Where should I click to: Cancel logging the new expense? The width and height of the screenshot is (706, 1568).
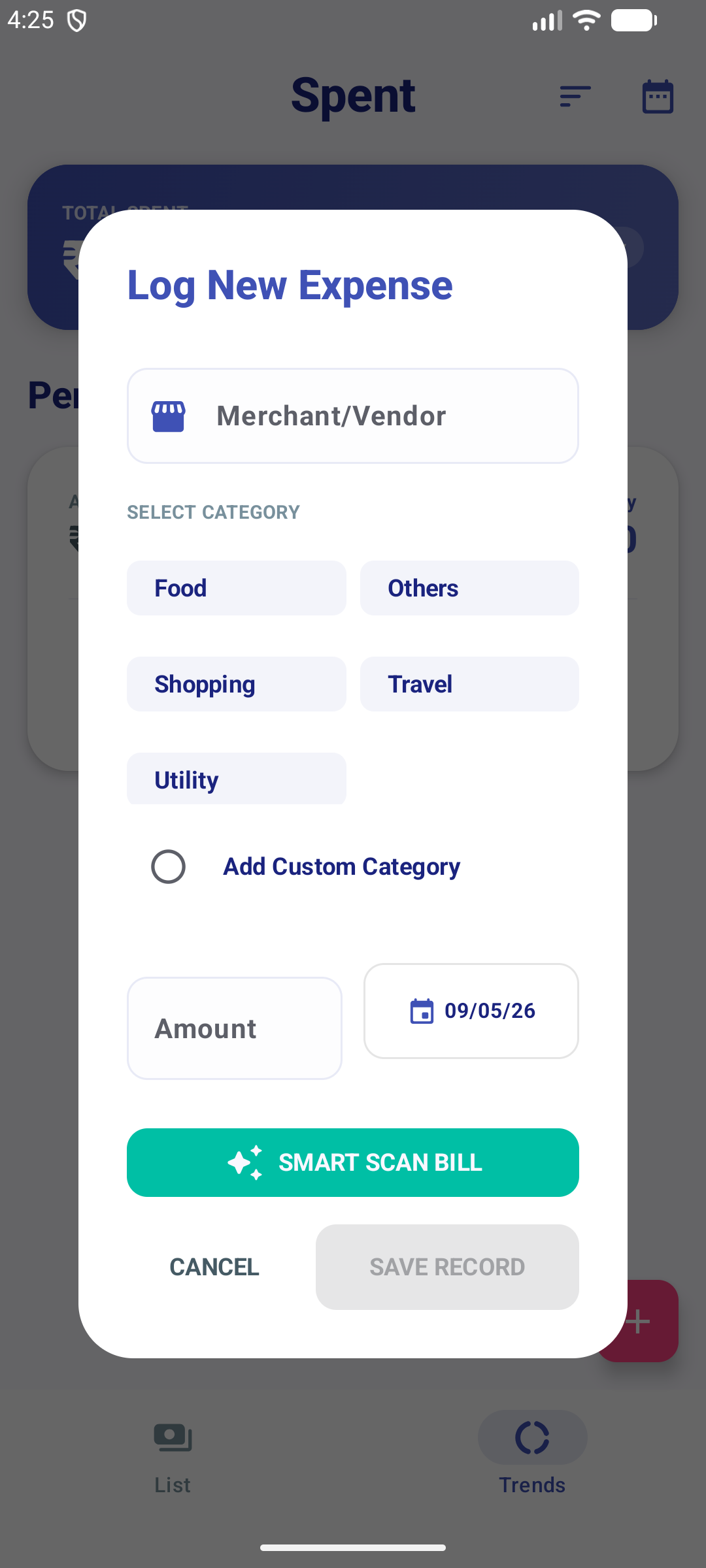pyautogui.click(x=214, y=1267)
